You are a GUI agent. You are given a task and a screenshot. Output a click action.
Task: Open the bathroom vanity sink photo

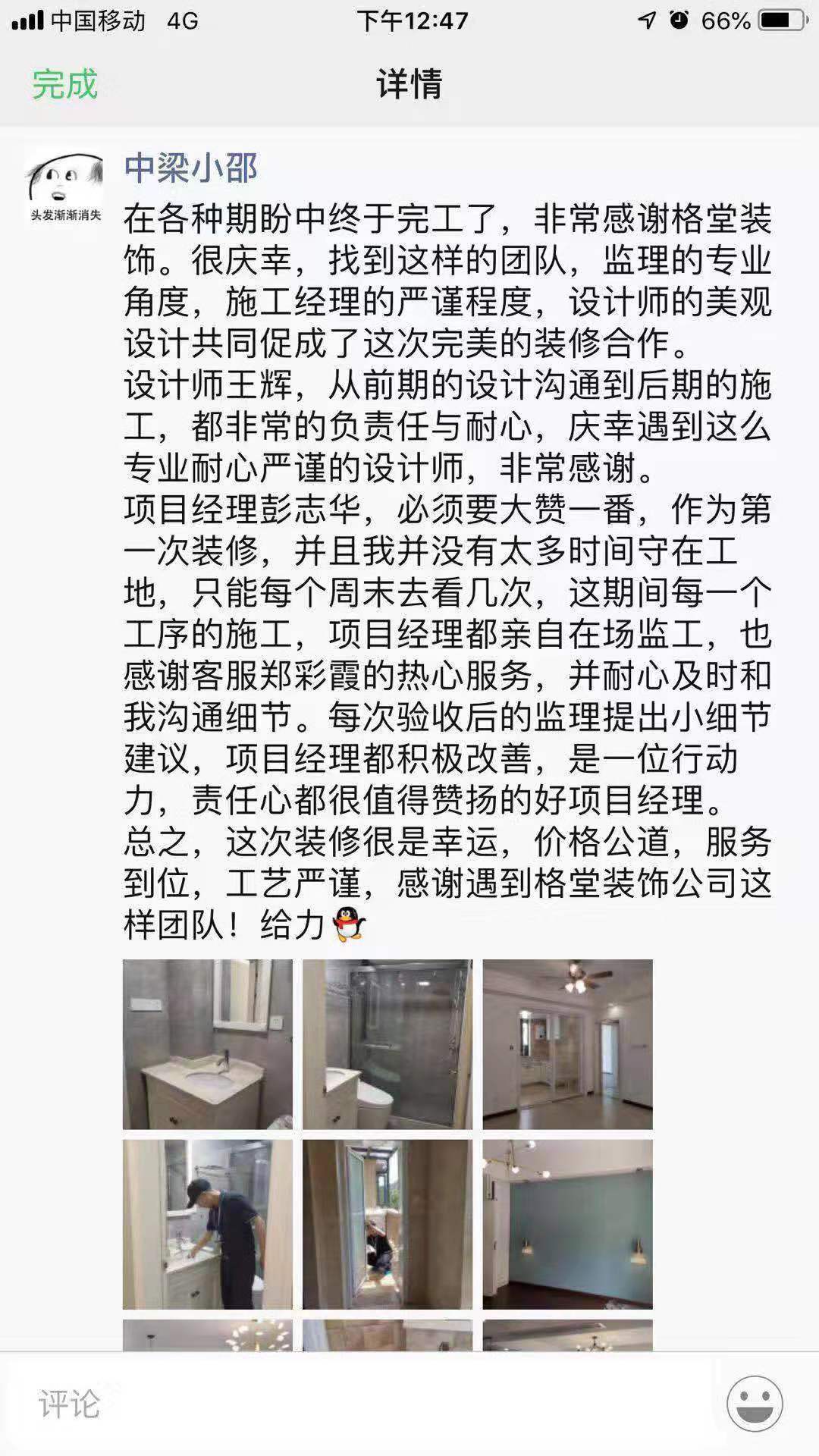pyautogui.click(x=207, y=1044)
